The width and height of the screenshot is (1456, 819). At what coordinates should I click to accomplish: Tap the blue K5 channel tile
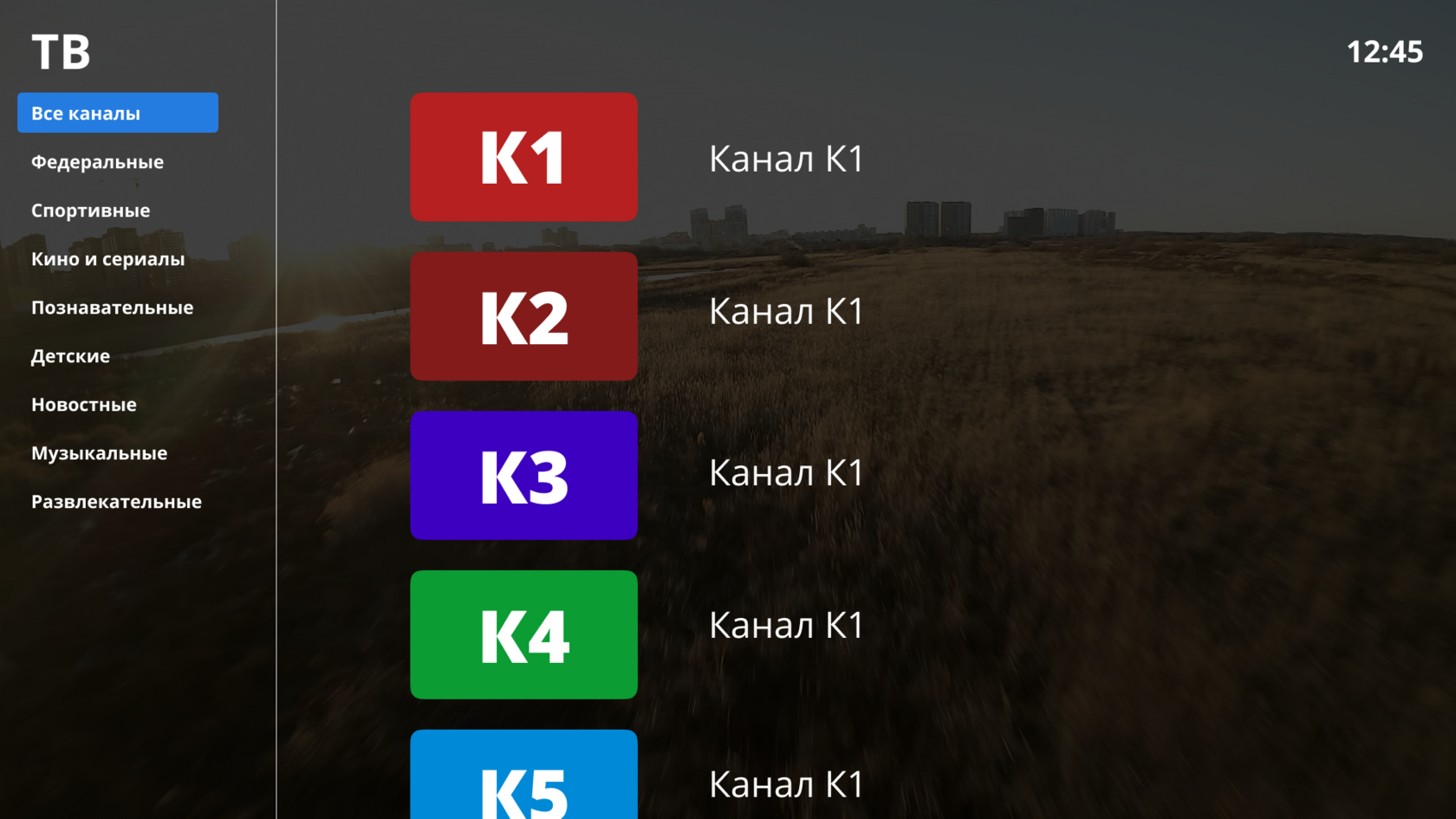pyautogui.click(x=523, y=776)
